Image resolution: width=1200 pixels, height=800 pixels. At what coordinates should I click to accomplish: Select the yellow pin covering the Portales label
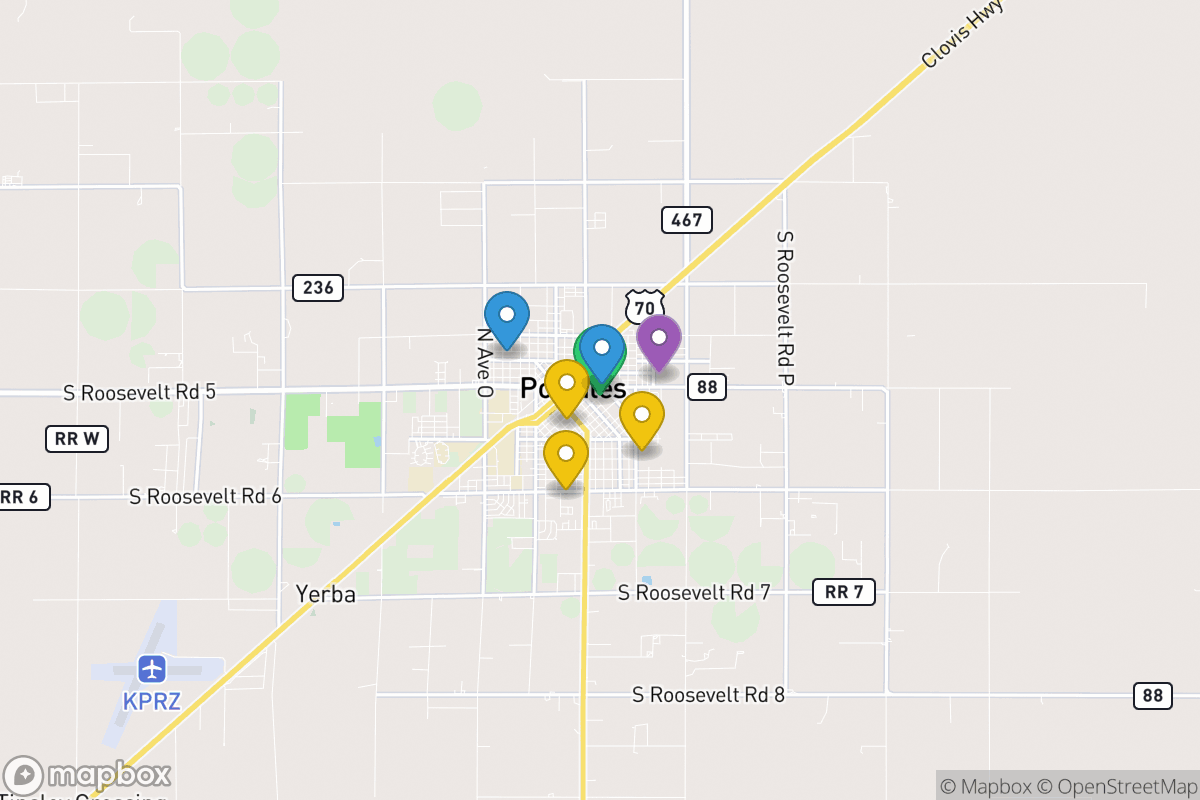tap(567, 386)
